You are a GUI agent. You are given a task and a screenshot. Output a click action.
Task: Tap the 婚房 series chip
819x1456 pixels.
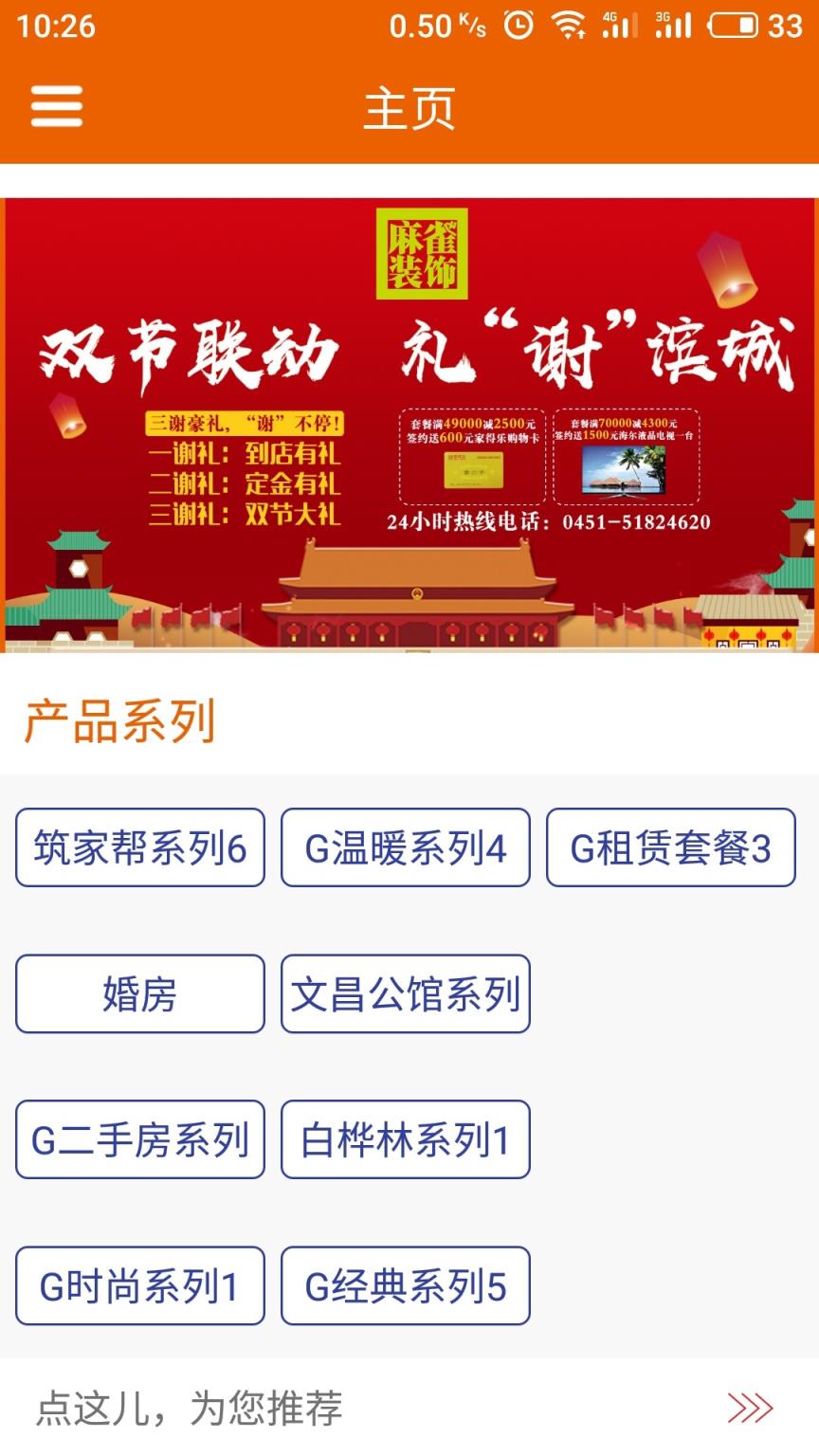(140, 993)
